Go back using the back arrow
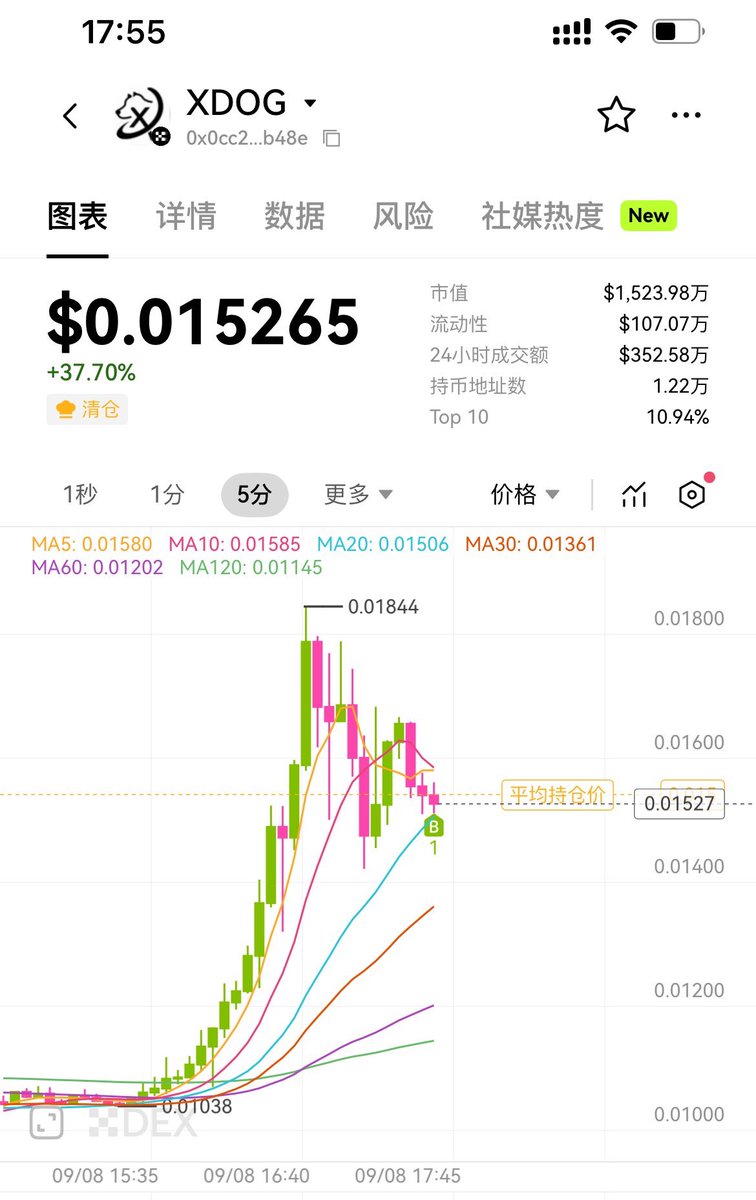 pos(70,117)
